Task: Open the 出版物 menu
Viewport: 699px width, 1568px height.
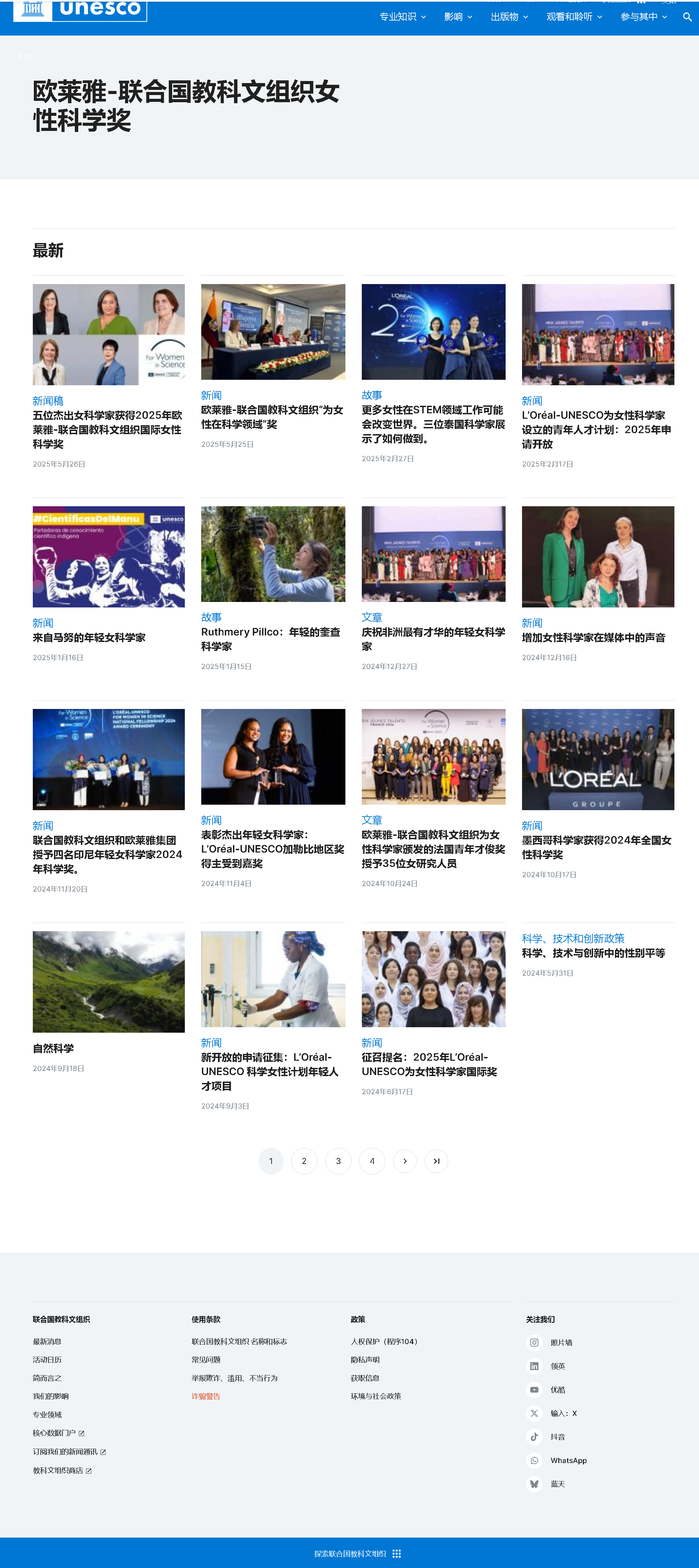Action: click(509, 17)
